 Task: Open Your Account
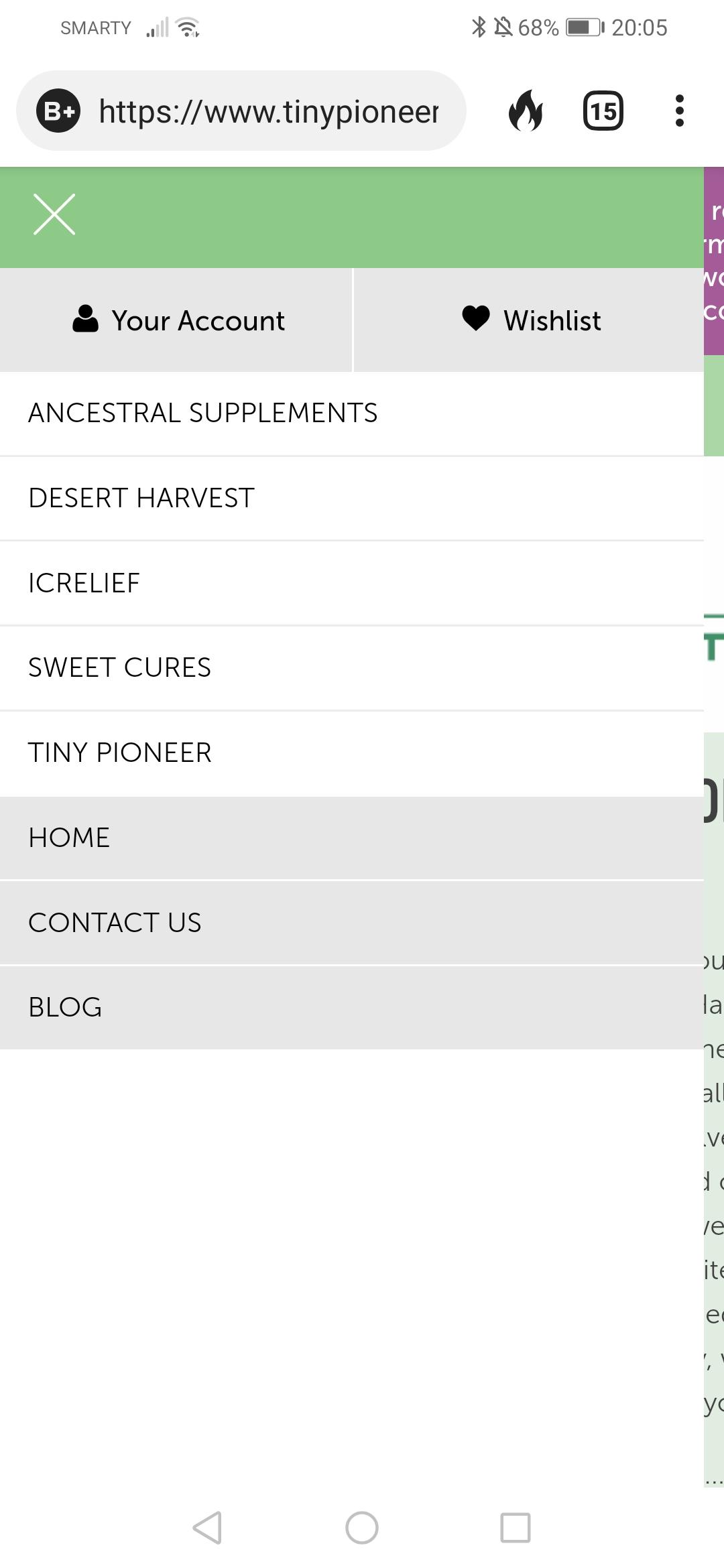pyautogui.click(x=176, y=320)
